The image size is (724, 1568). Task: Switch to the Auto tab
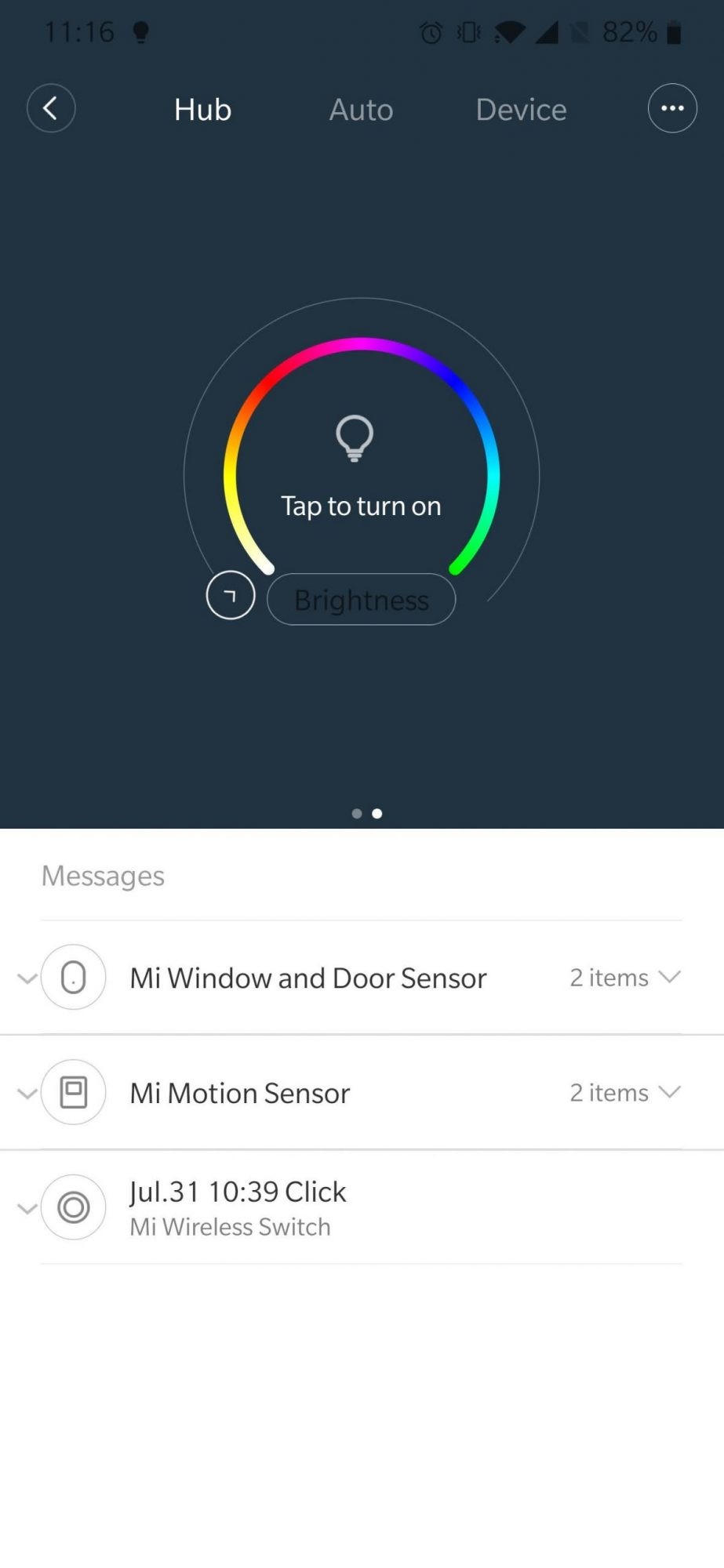coord(361,110)
